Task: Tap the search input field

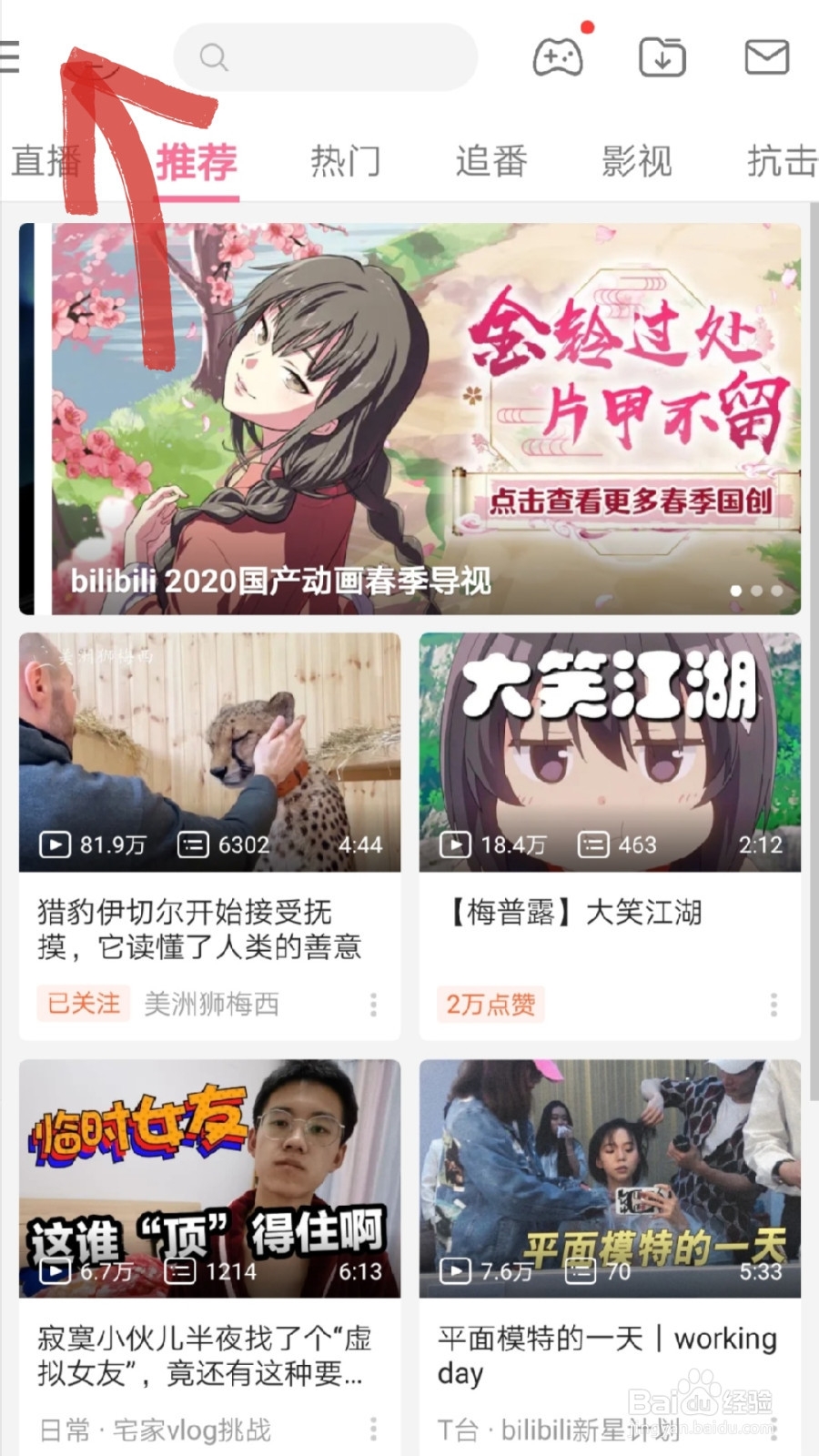Action: (328, 56)
